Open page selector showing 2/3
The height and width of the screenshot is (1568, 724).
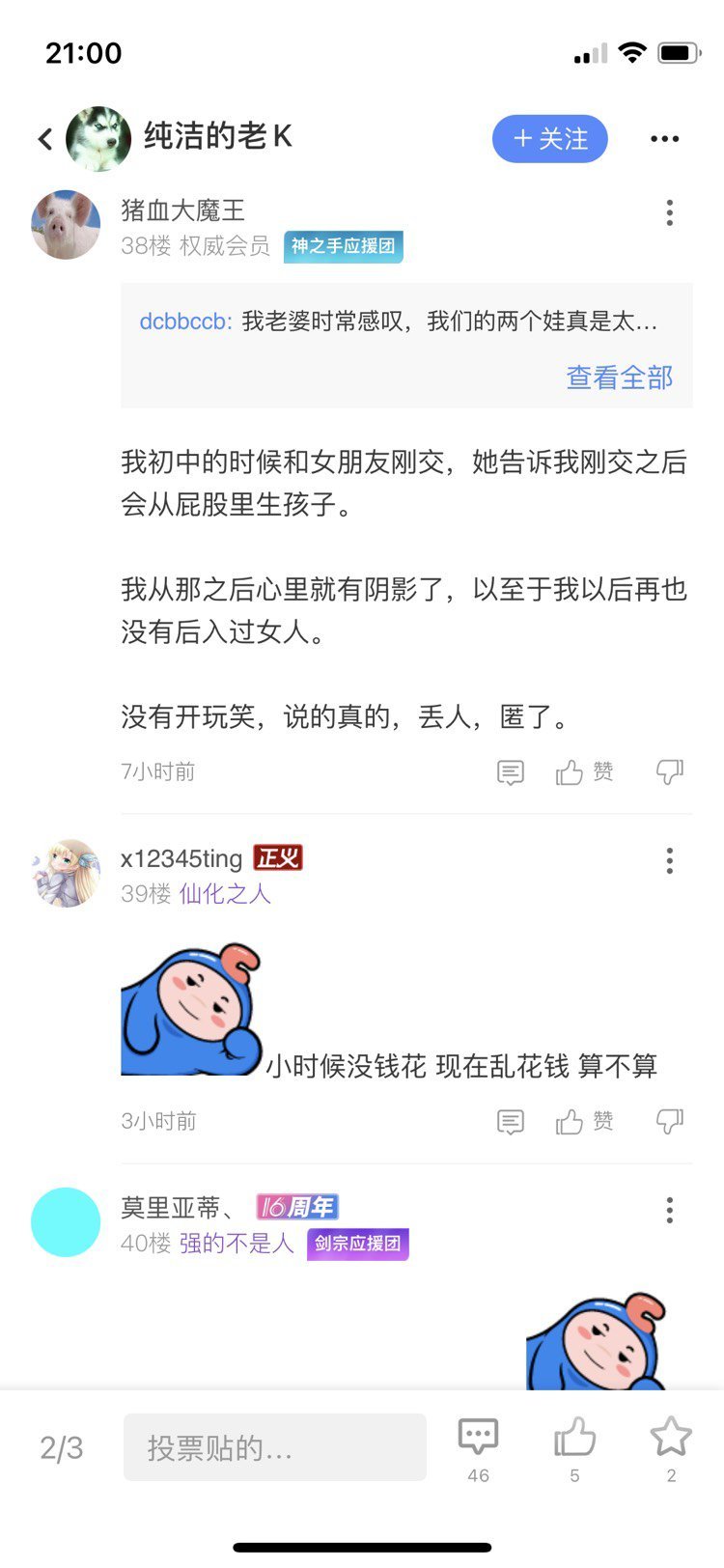62,1447
